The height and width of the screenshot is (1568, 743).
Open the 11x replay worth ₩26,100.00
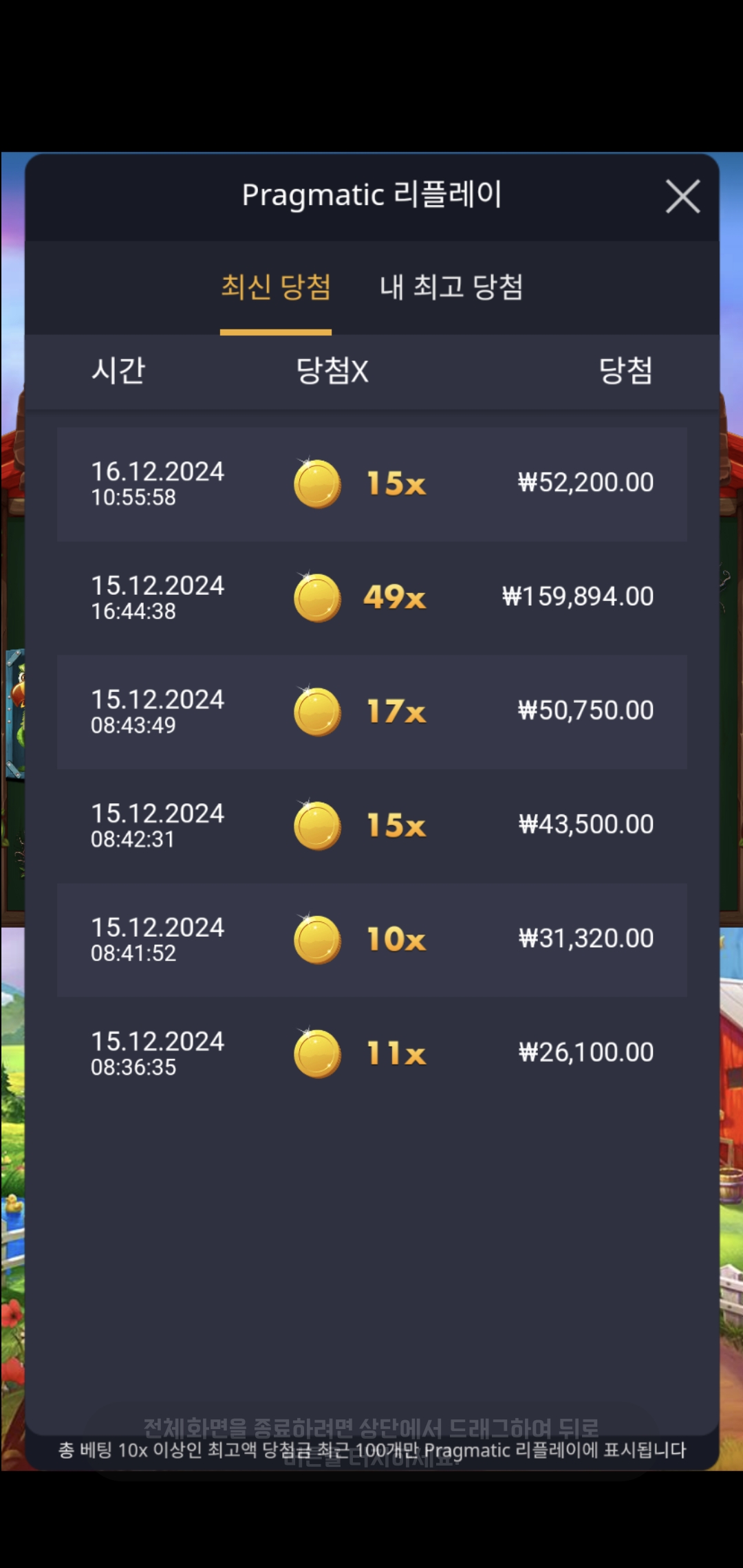371,1054
